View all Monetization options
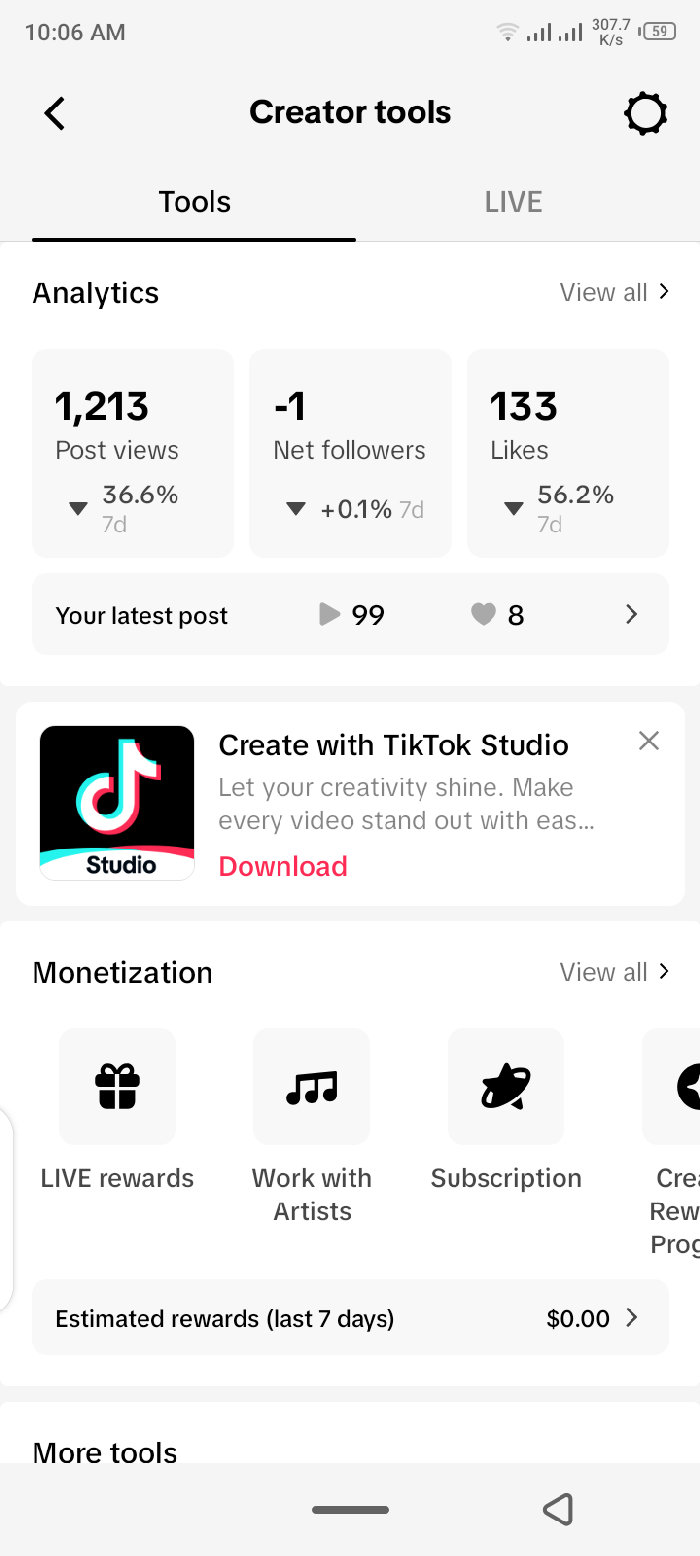 pos(614,972)
